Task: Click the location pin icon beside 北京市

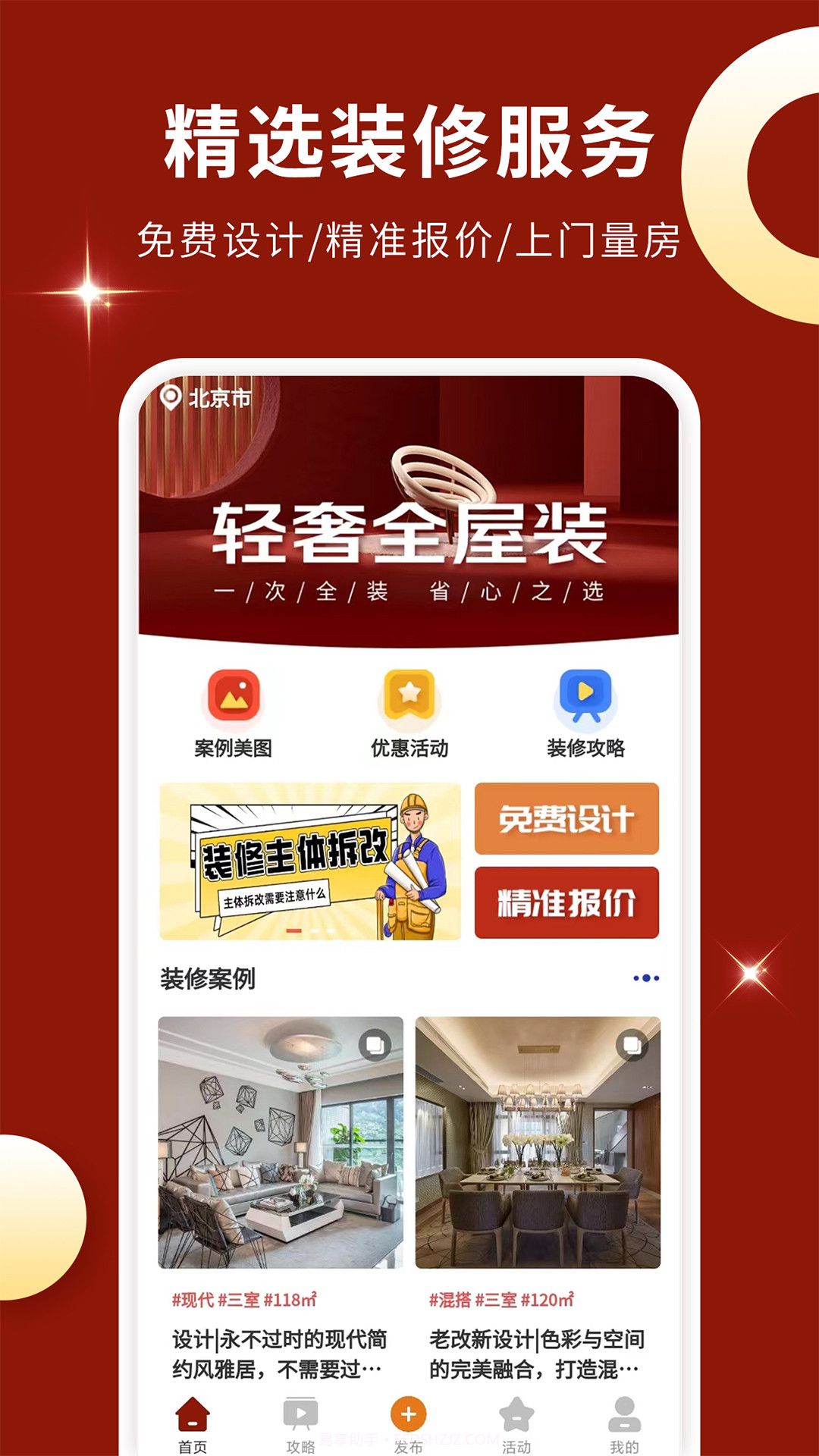Action: coord(171,397)
